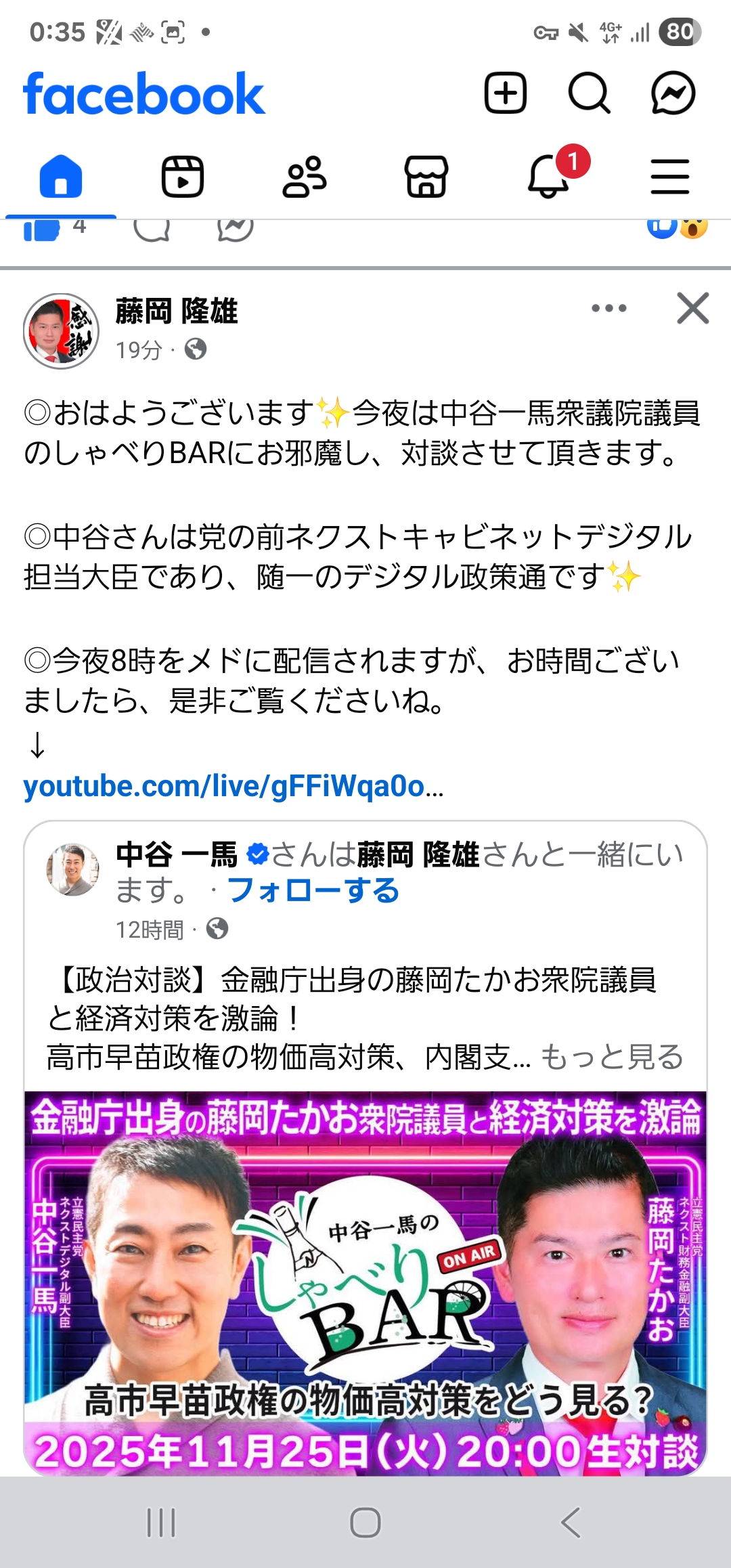The width and height of the screenshot is (731, 1568).
Task: Switch to the Reels video tab
Action: [183, 177]
